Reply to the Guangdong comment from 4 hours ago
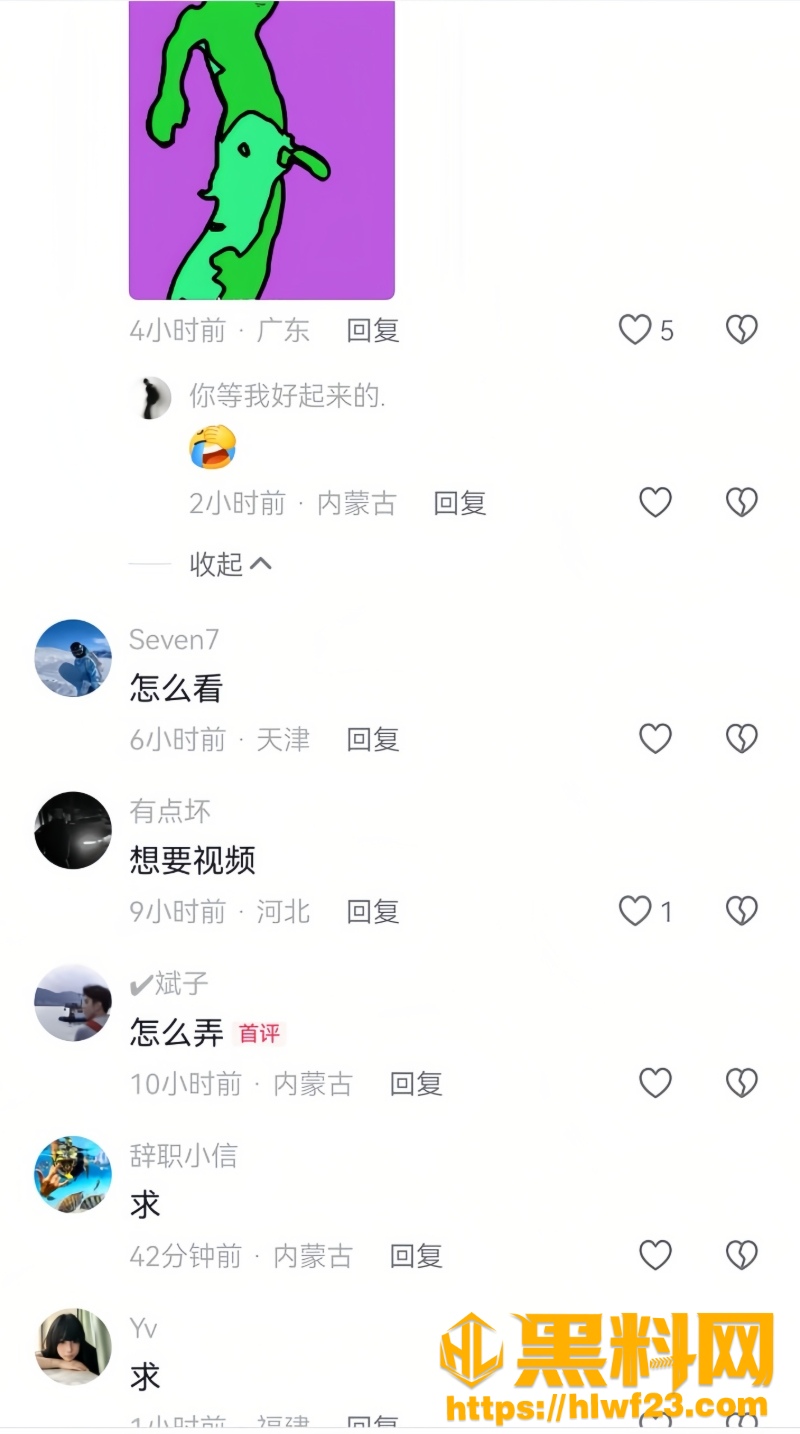The height and width of the screenshot is (1434, 800). coord(373,331)
